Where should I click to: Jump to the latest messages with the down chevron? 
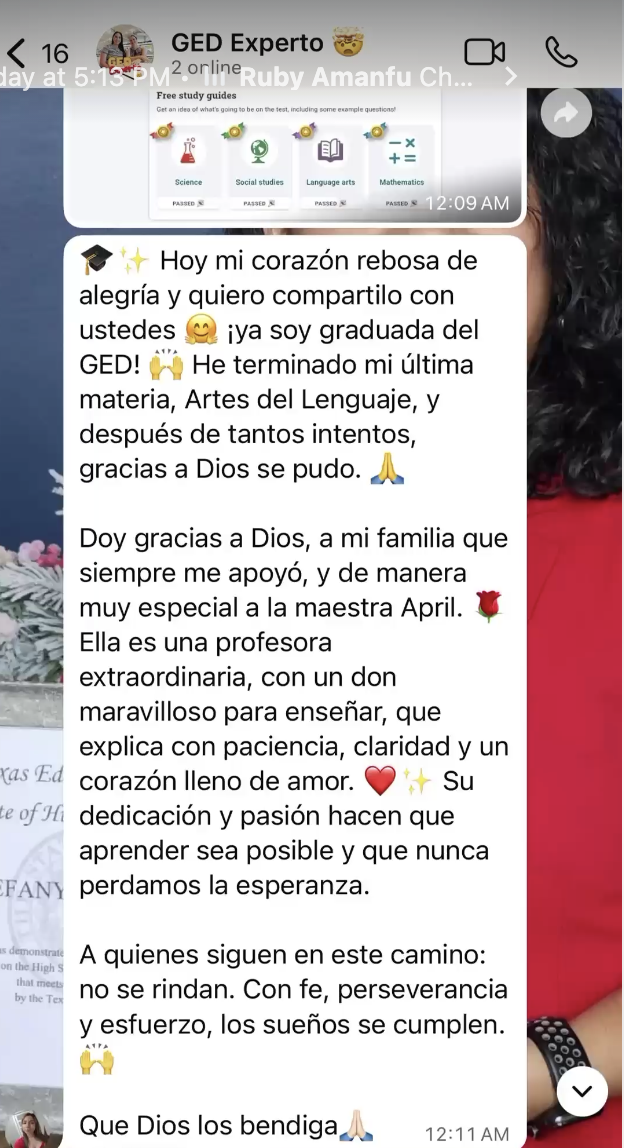click(582, 1090)
